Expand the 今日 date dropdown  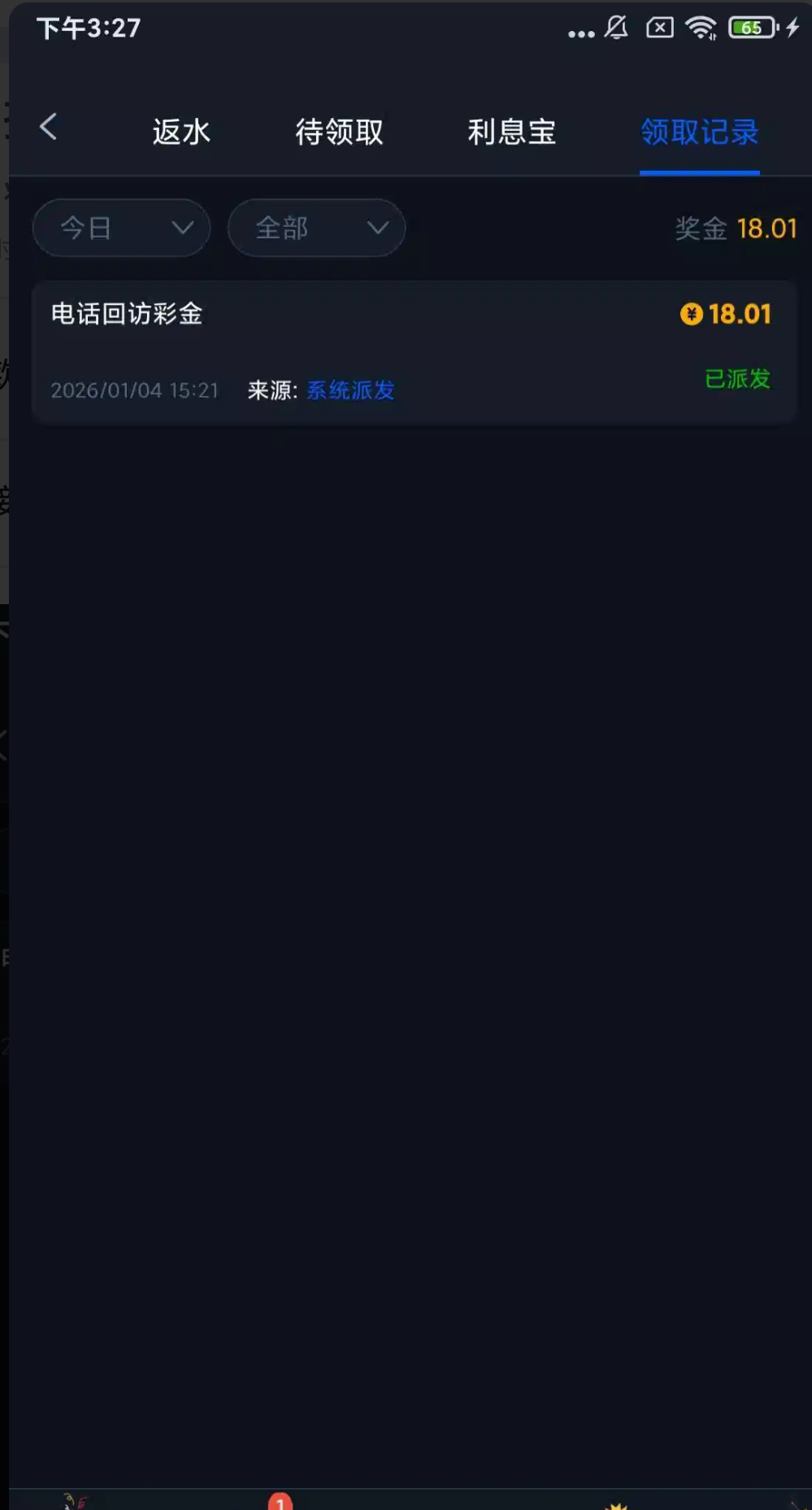122,228
